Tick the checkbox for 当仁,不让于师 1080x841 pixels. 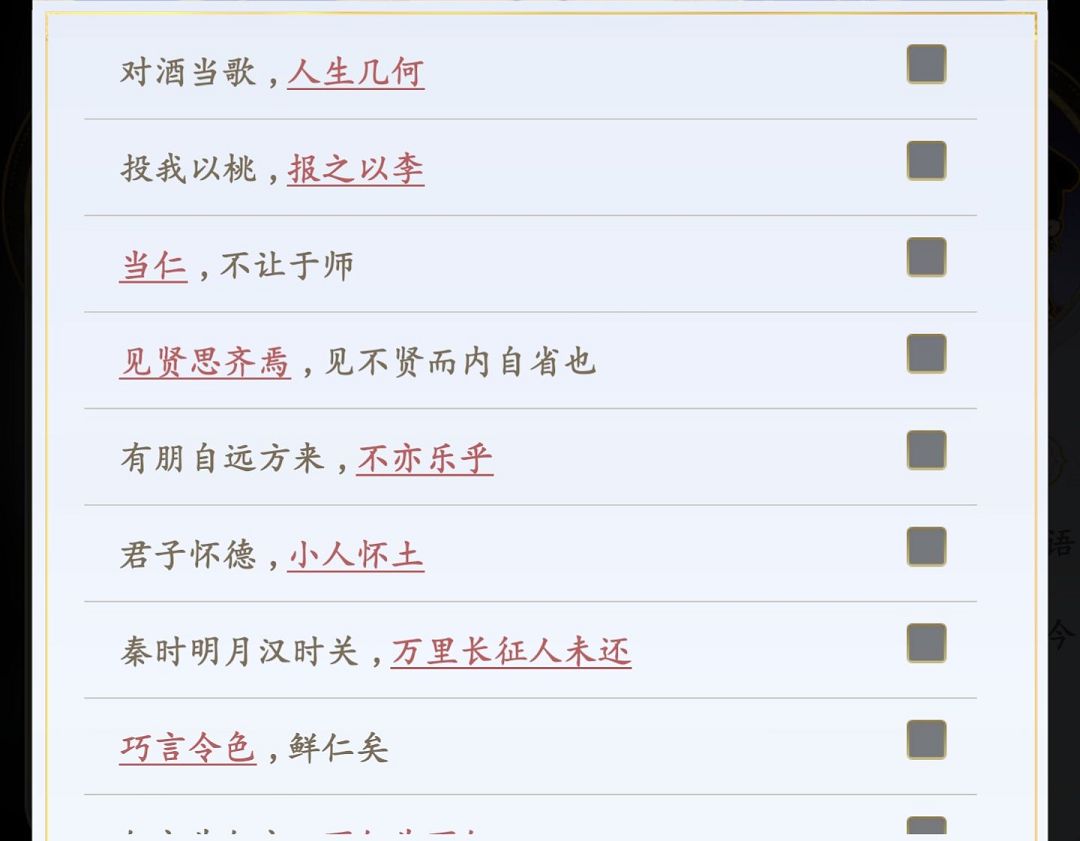tap(926, 257)
